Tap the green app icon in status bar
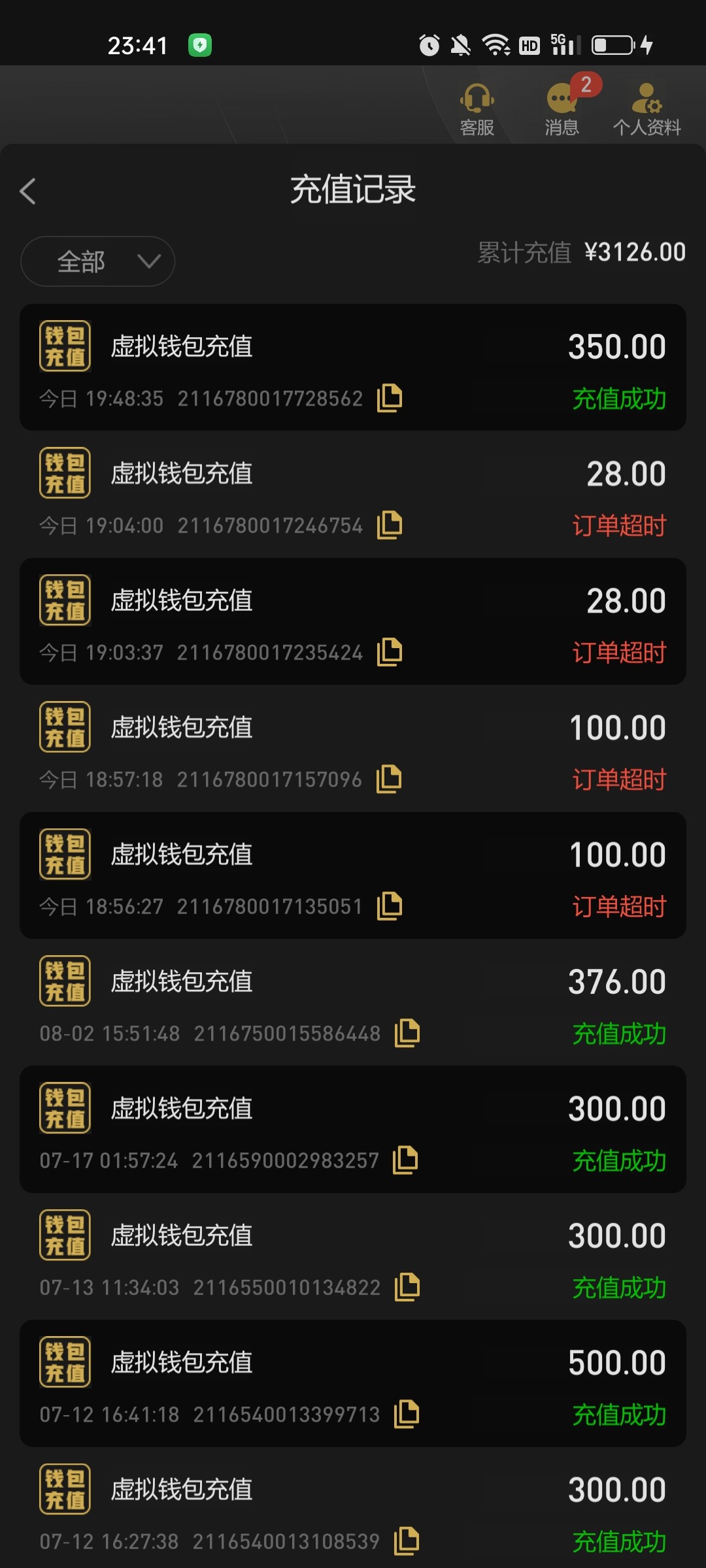This screenshot has height=1568, width=706. click(199, 45)
